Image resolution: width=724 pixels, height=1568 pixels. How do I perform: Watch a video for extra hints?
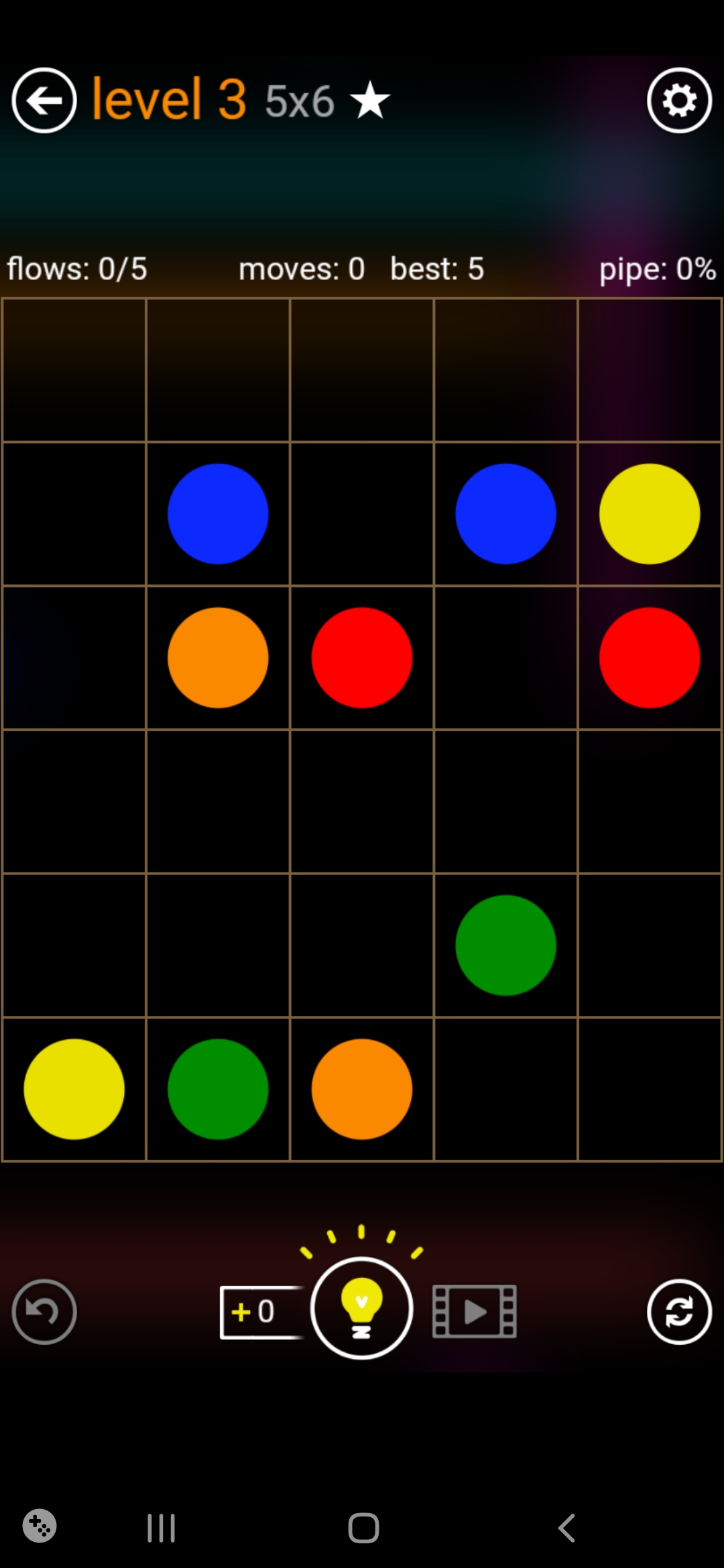coord(474,1311)
